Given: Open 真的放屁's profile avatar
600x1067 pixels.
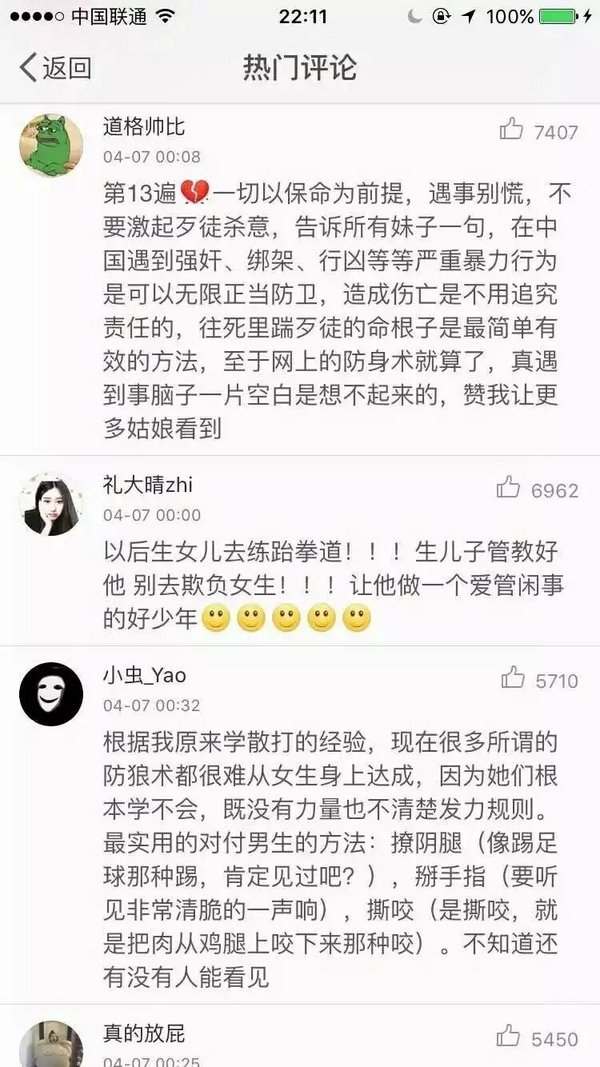Looking at the screenshot, I should [x=51, y=1045].
